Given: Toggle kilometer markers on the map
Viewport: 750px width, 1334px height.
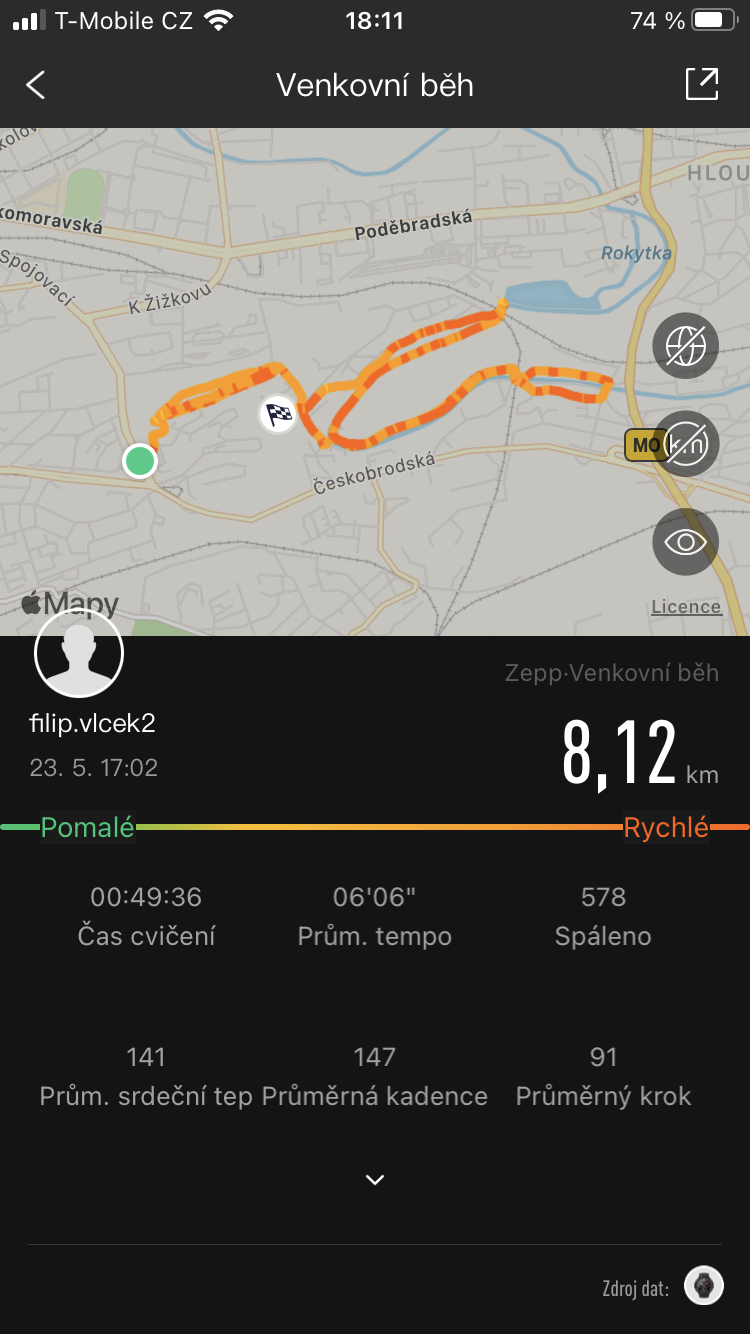Looking at the screenshot, I should click(685, 443).
